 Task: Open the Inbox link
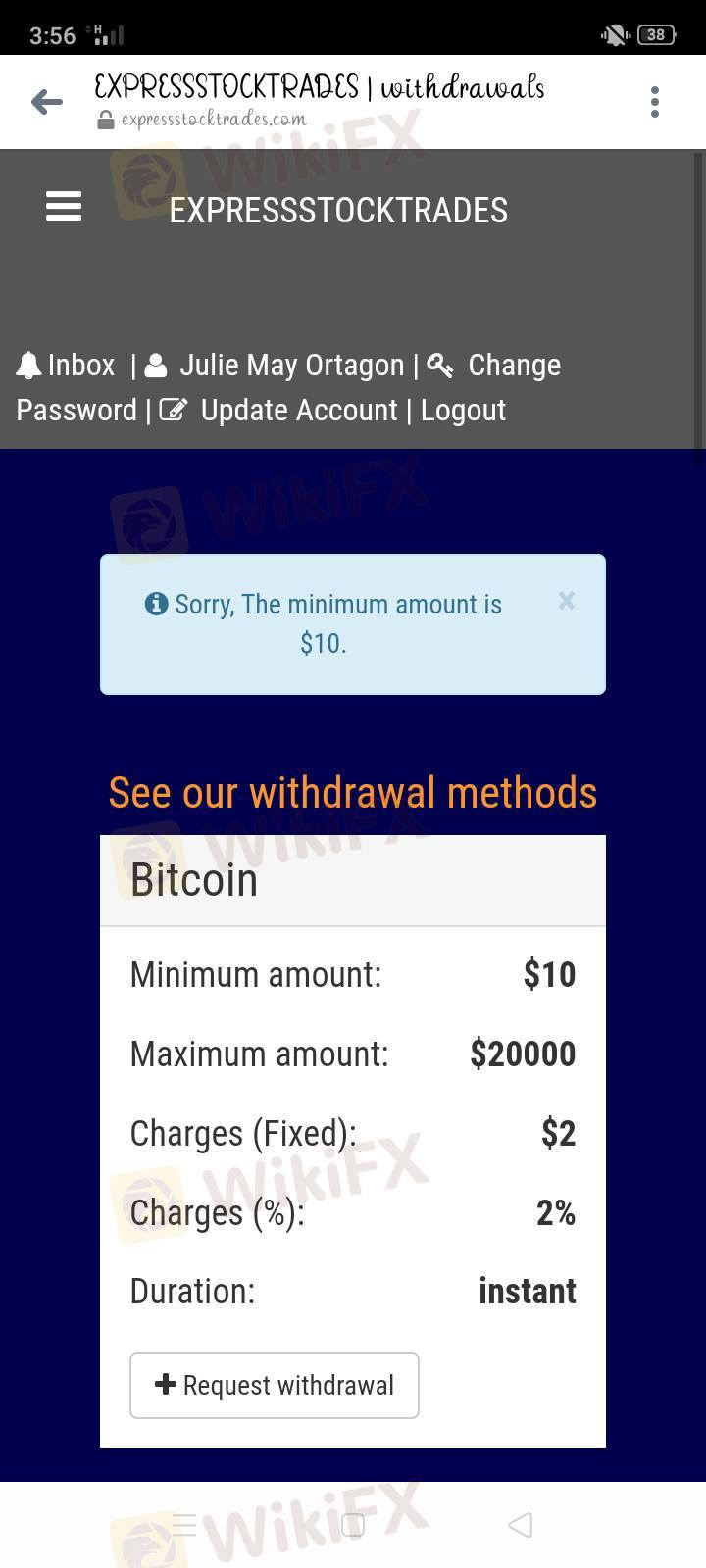coord(66,366)
